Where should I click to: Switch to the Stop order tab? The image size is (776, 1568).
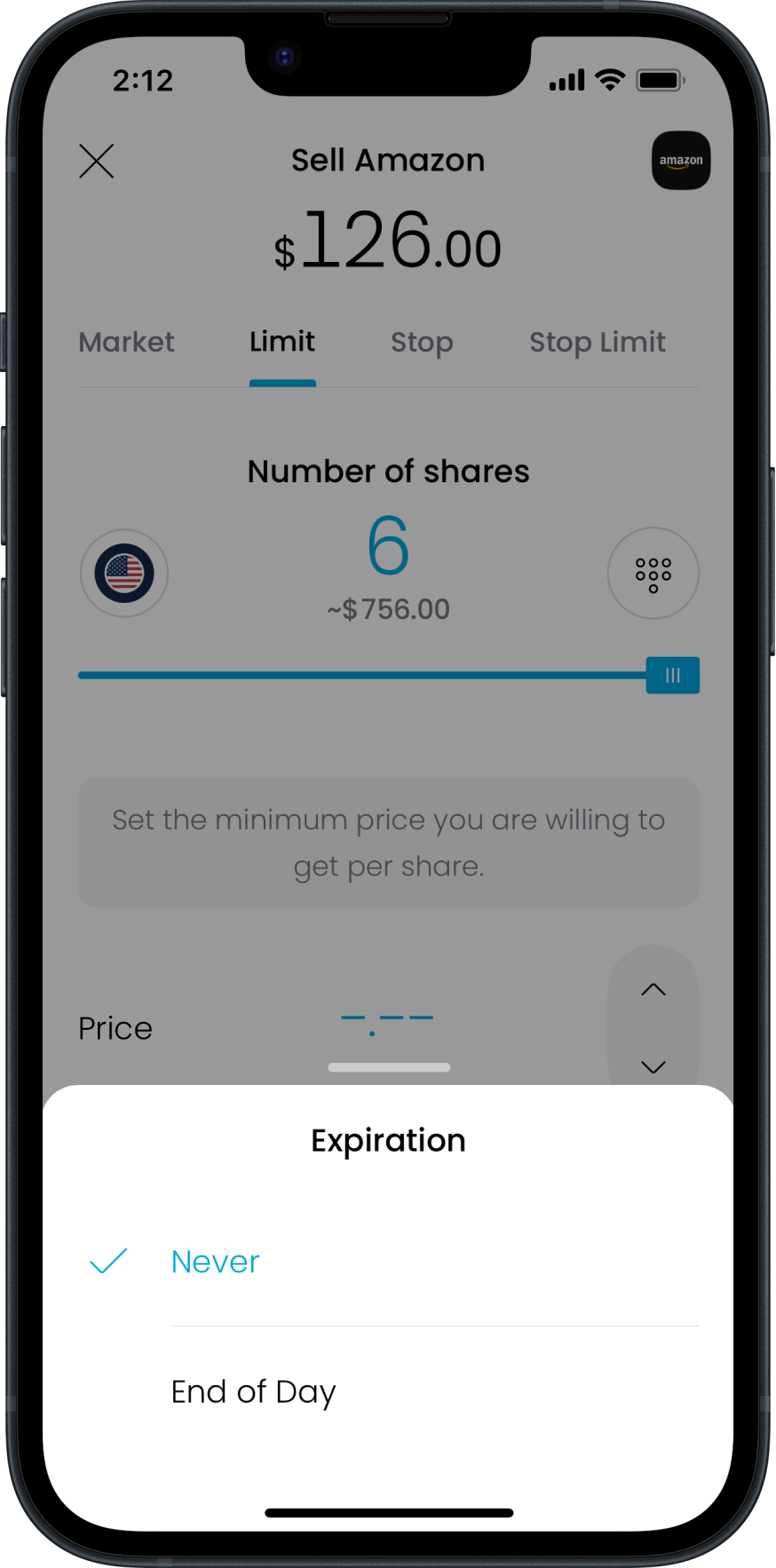click(x=422, y=343)
